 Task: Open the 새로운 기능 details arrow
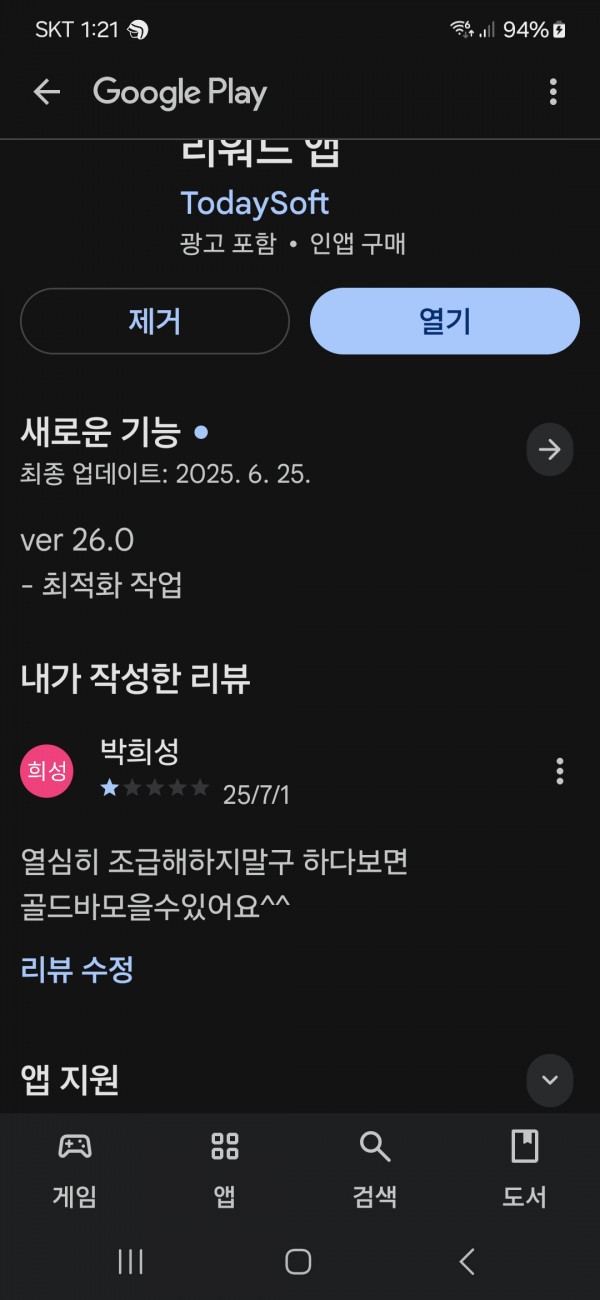(x=550, y=450)
